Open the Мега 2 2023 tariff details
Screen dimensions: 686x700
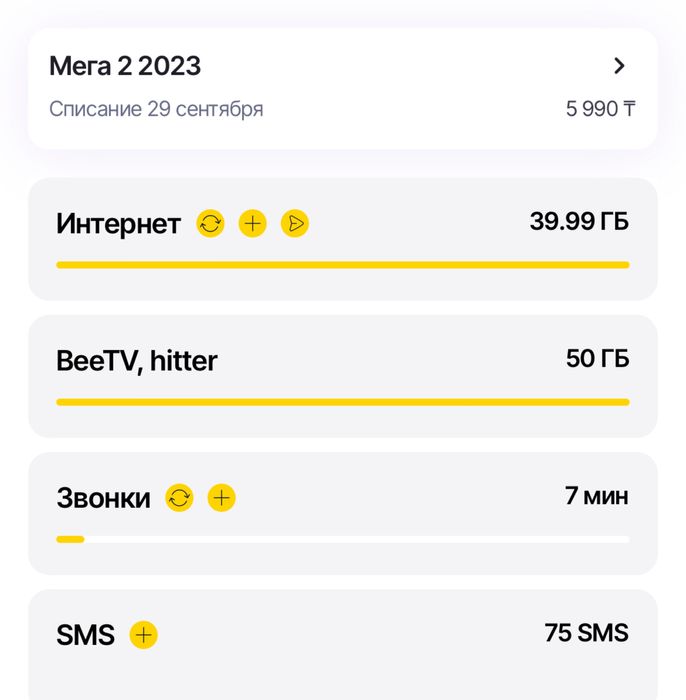click(619, 66)
